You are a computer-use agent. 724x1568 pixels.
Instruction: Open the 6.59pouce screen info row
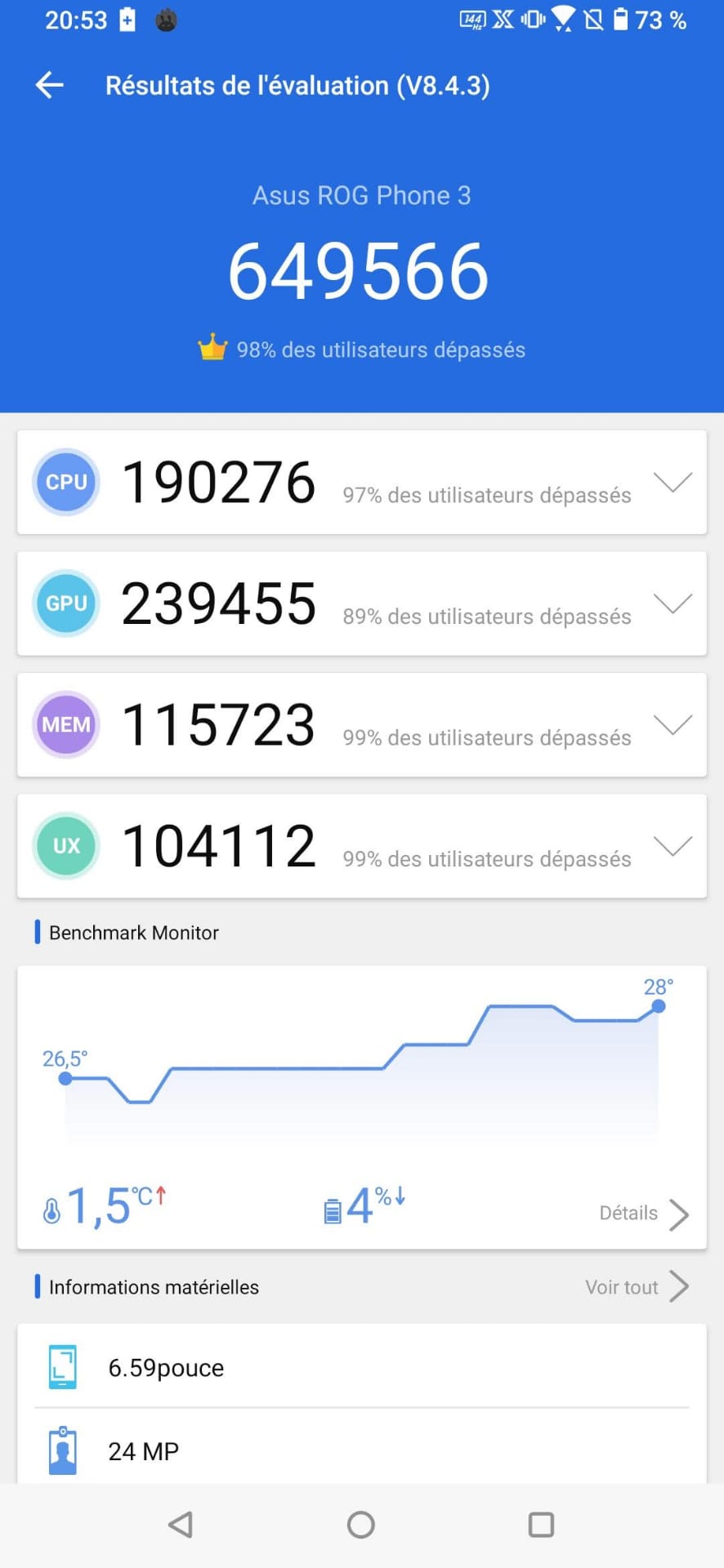[362, 1366]
